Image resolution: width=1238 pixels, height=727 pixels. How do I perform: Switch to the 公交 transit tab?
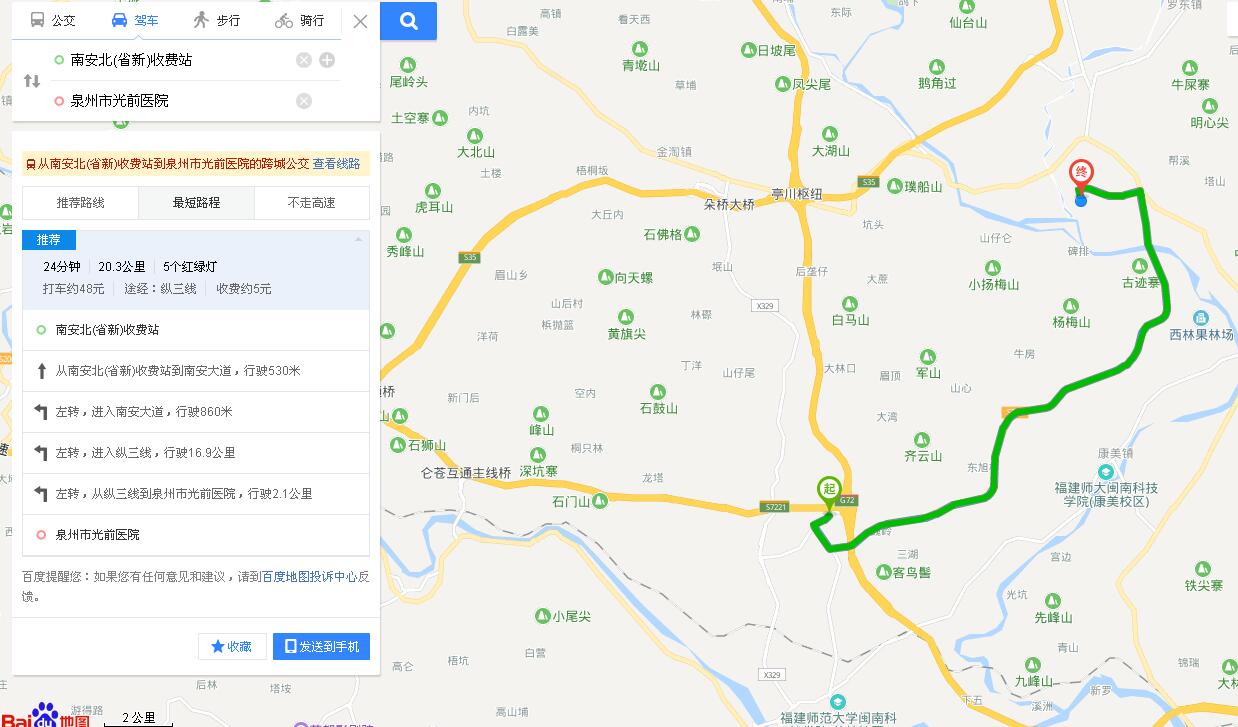click(x=52, y=20)
